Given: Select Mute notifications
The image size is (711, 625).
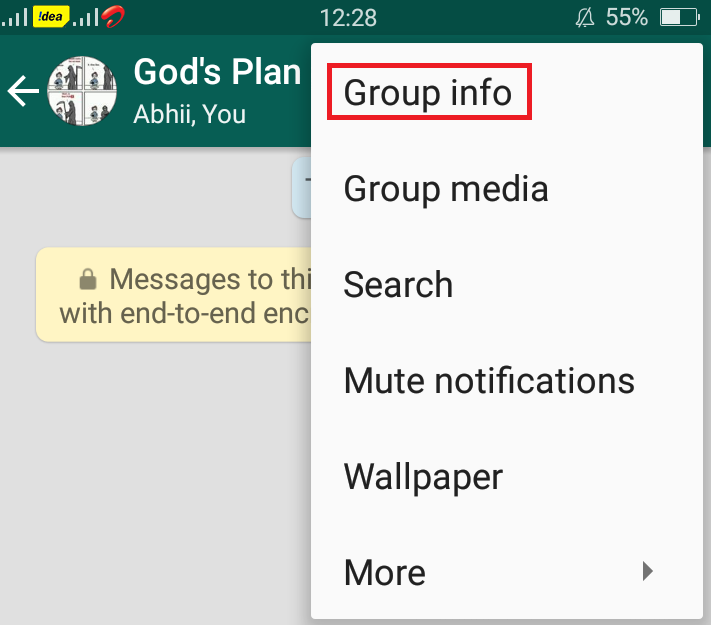Looking at the screenshot, I should (x=489, y=381).
